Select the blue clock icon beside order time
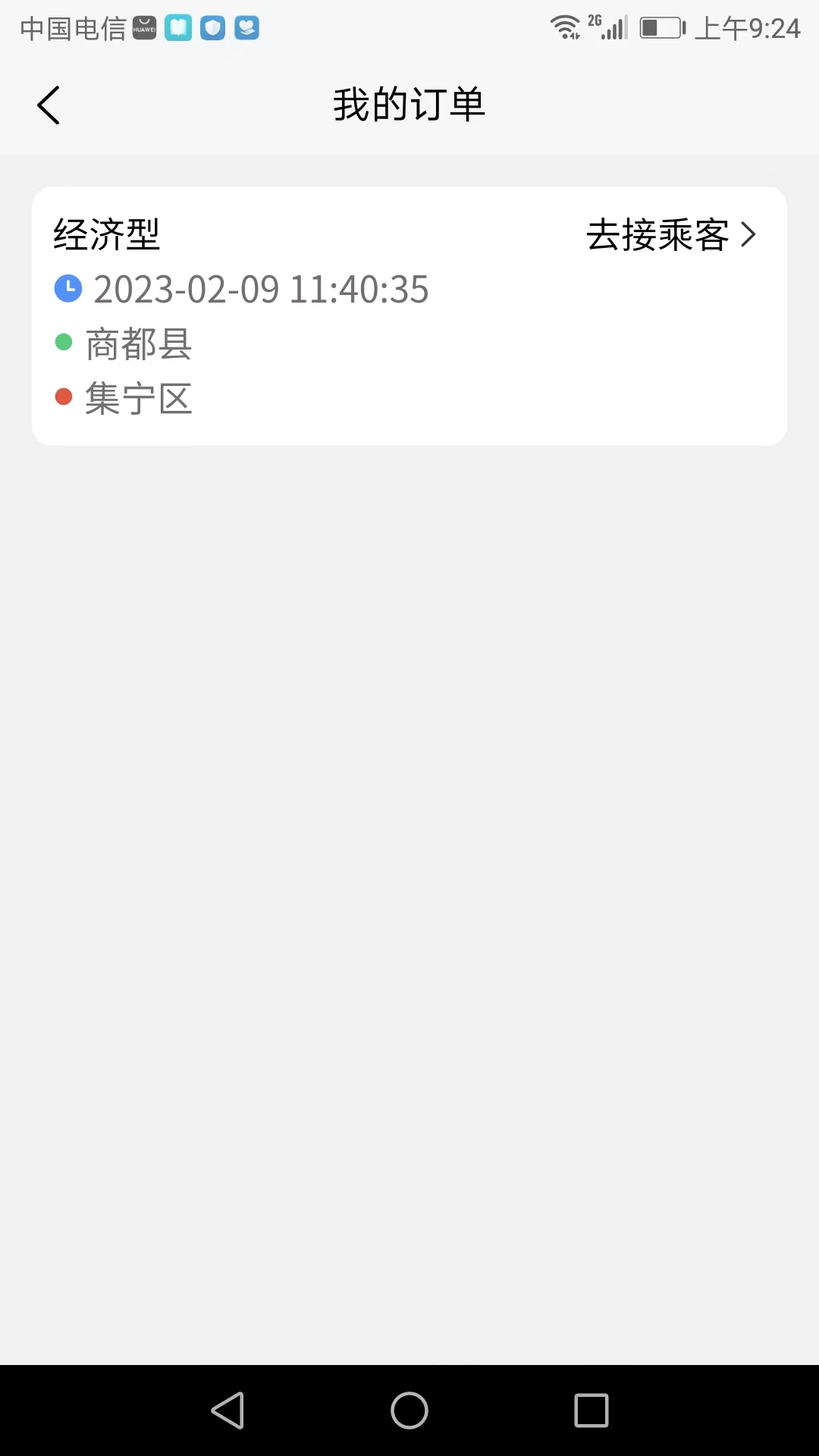The width and height of the screenshot is (819, 1456). pyautogui.click(x=67, y=288)
